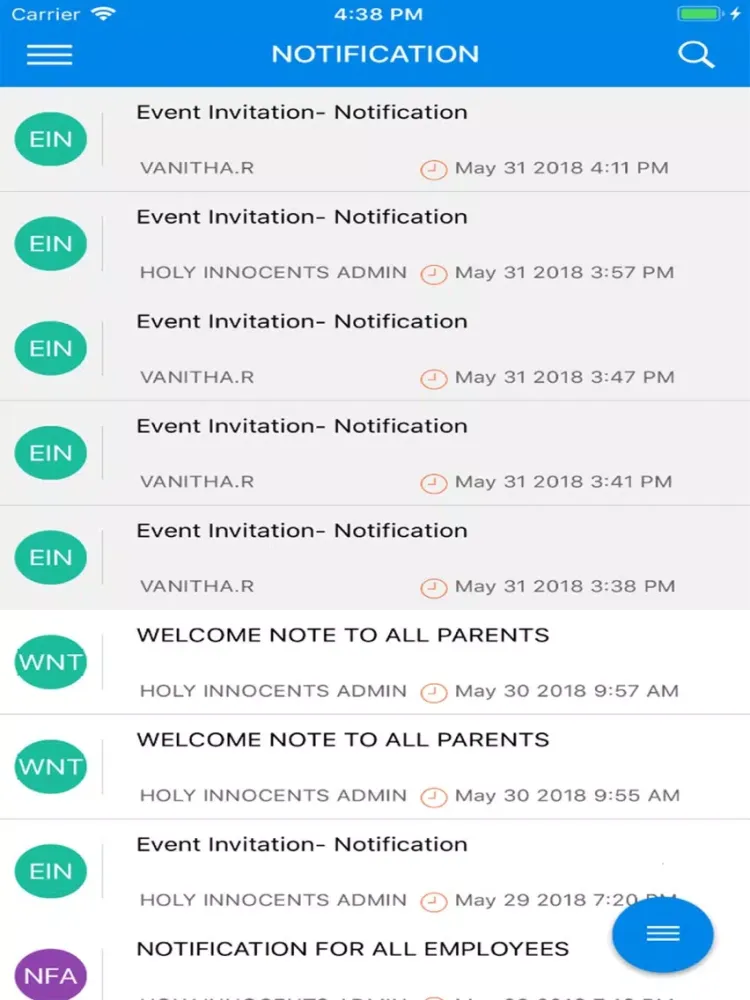
Task: Tap the NOTIFICATION title in the header
Action: (375, 54)
